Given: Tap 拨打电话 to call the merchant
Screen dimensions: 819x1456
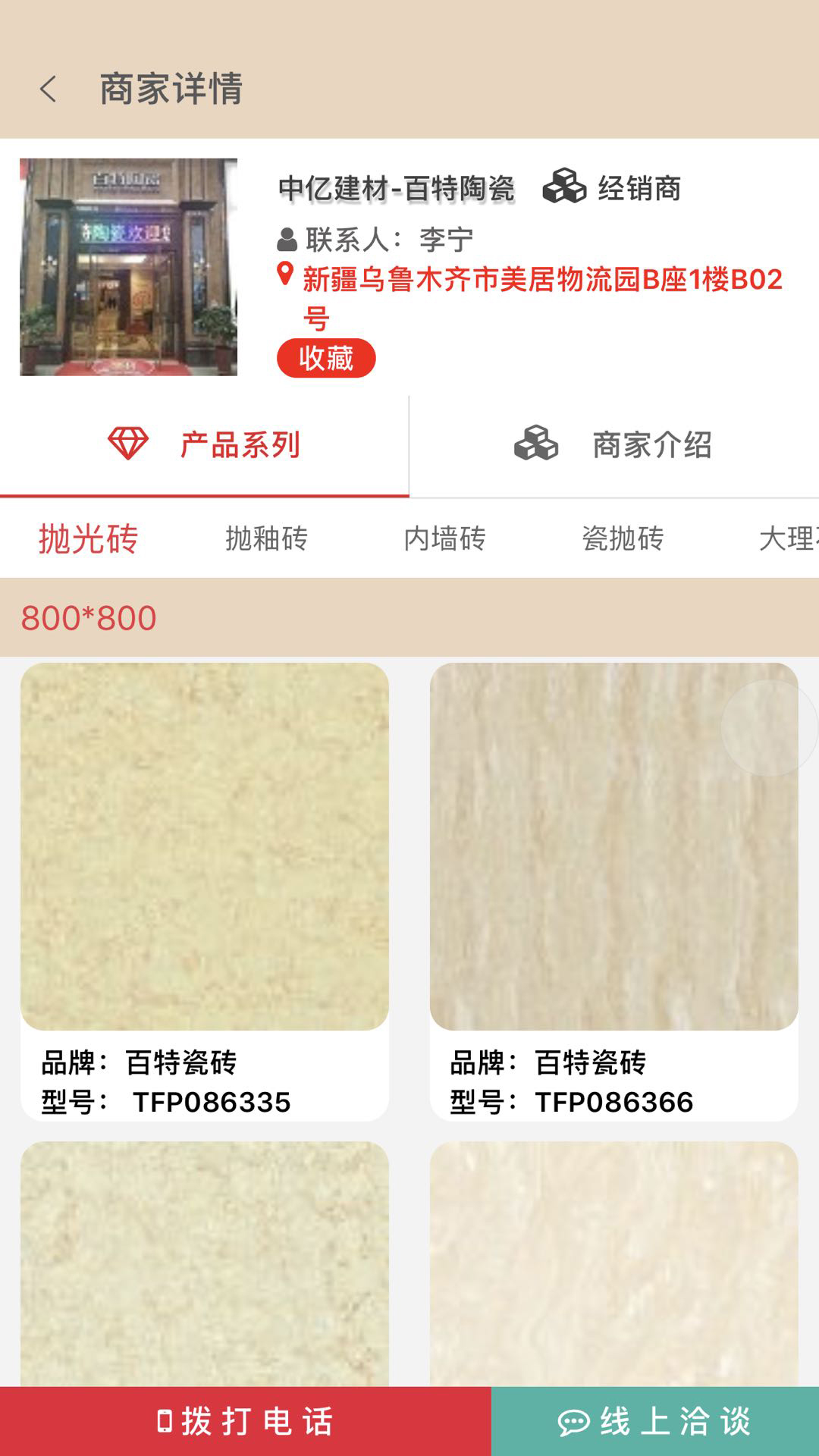Looking at the screenshot, I should pos(246,1421).
